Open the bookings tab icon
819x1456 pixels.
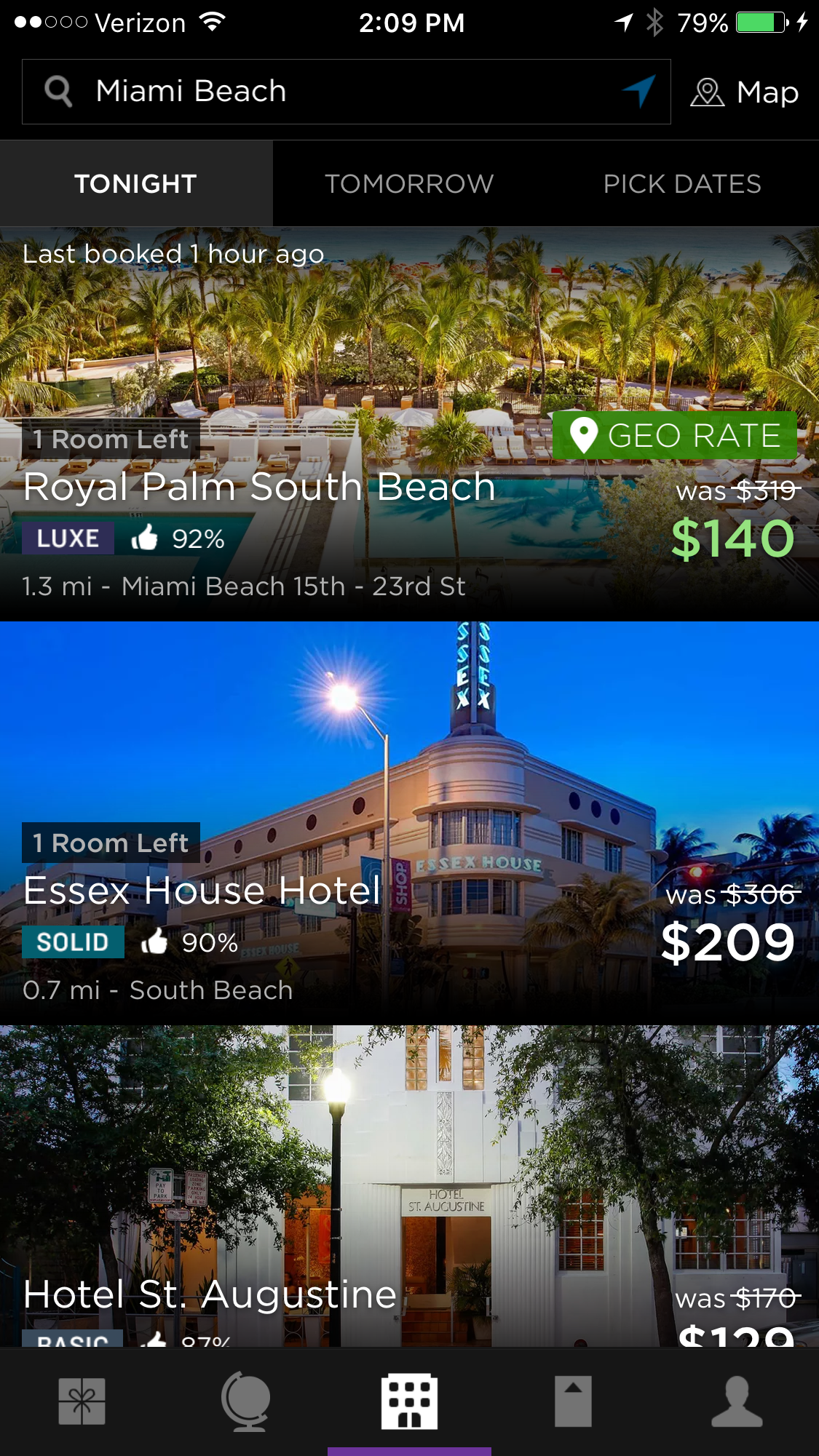(x=573, y=1401)
